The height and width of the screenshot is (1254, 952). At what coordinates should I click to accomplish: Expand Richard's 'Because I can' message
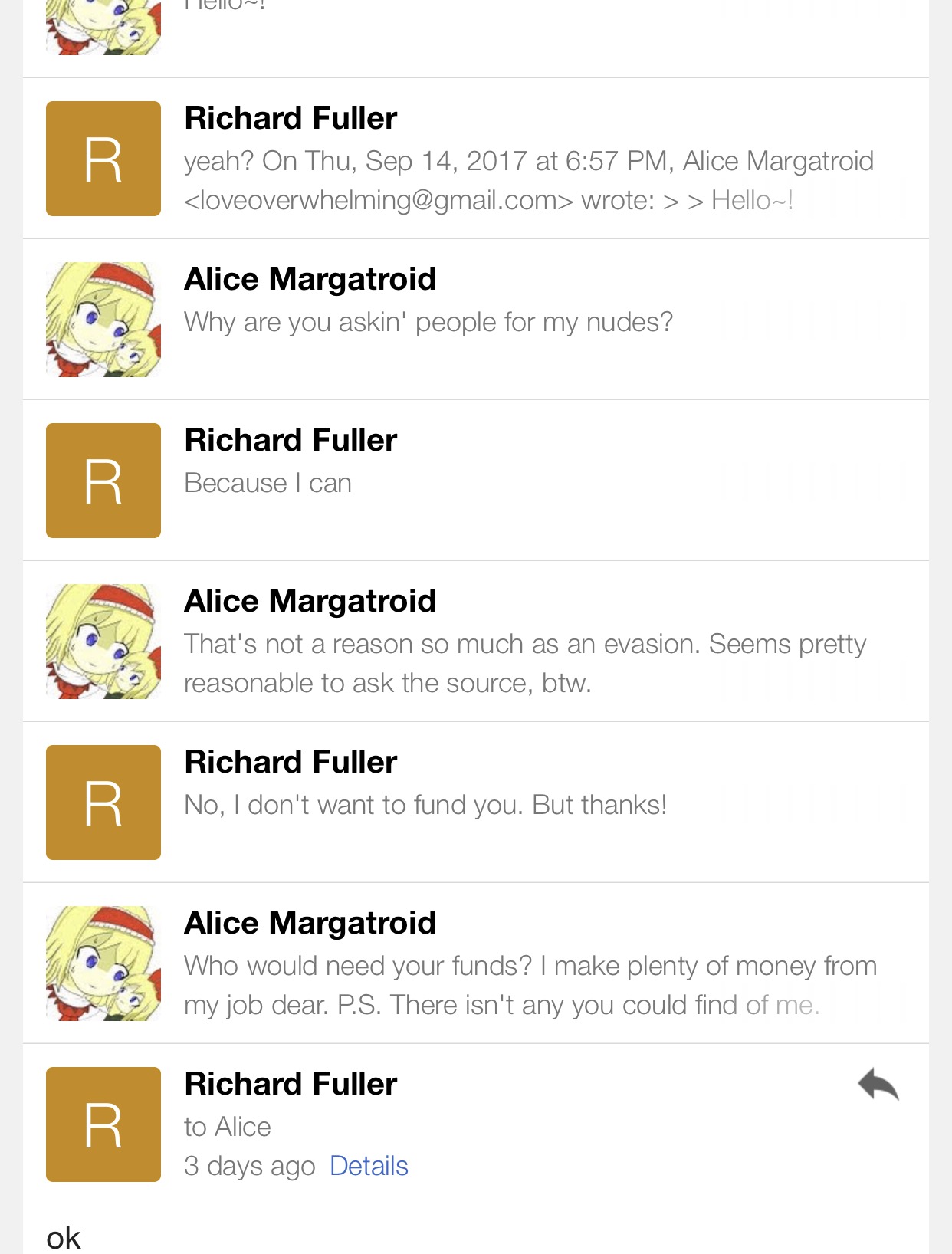coord(476,481)
